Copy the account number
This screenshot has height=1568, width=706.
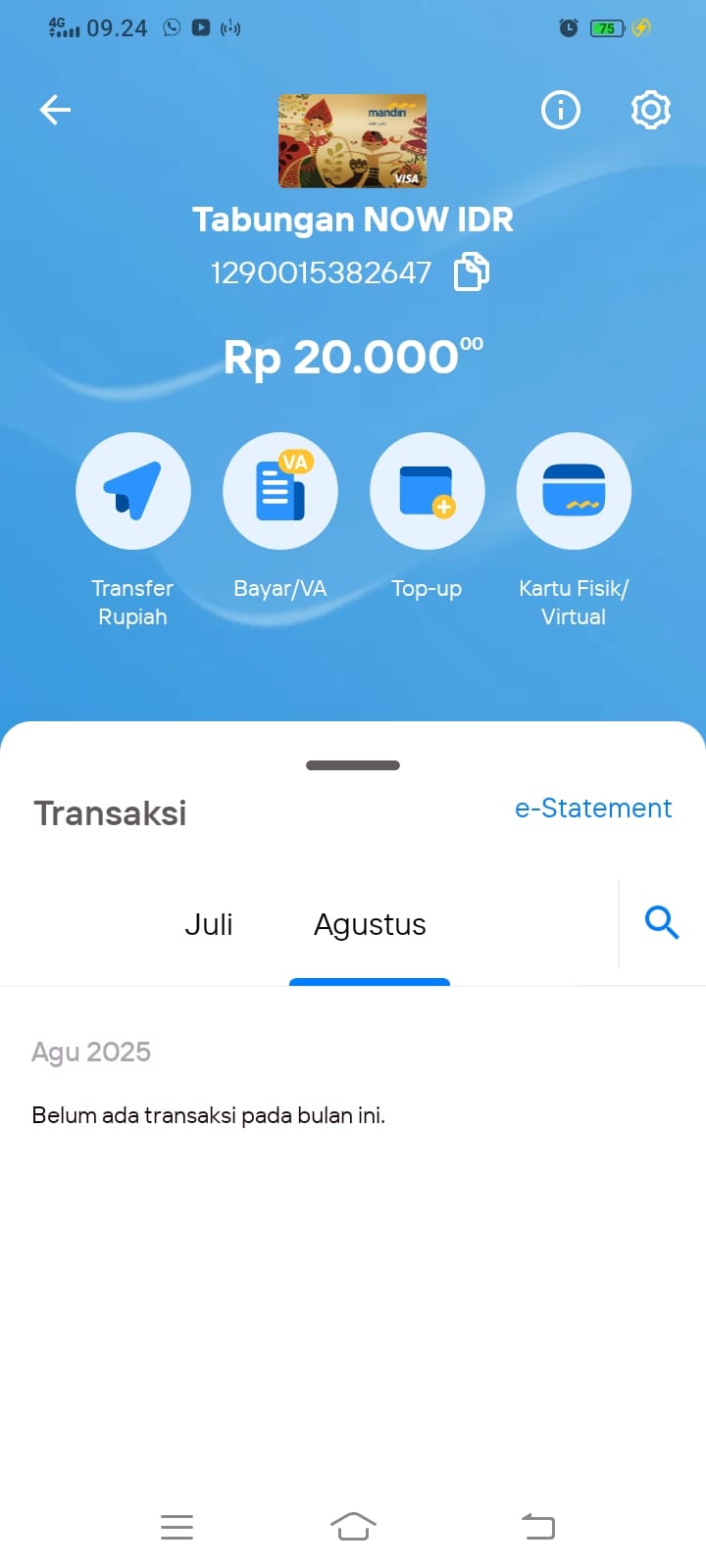coord(472,272)
